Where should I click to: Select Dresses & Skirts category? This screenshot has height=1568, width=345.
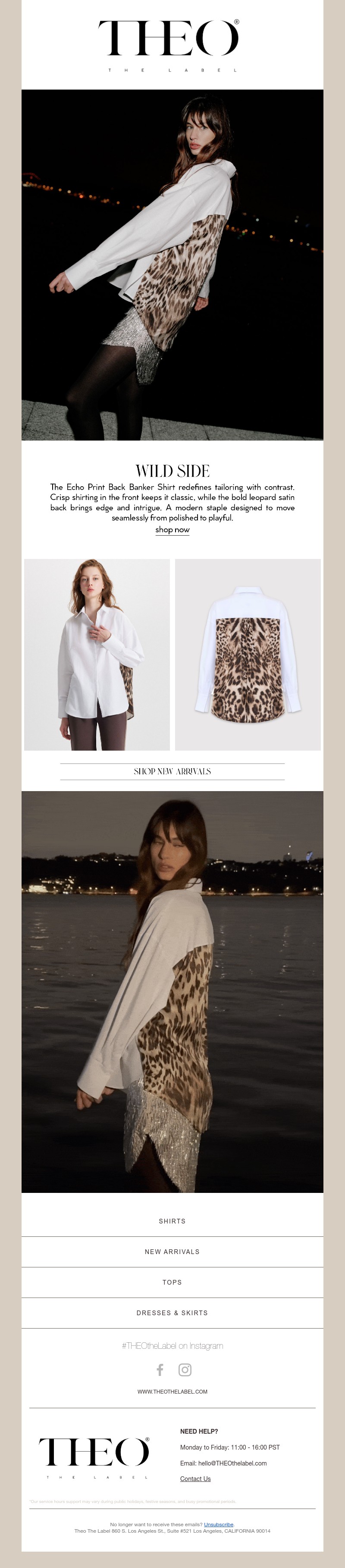pyautogui.click(x=172, y=1313)
